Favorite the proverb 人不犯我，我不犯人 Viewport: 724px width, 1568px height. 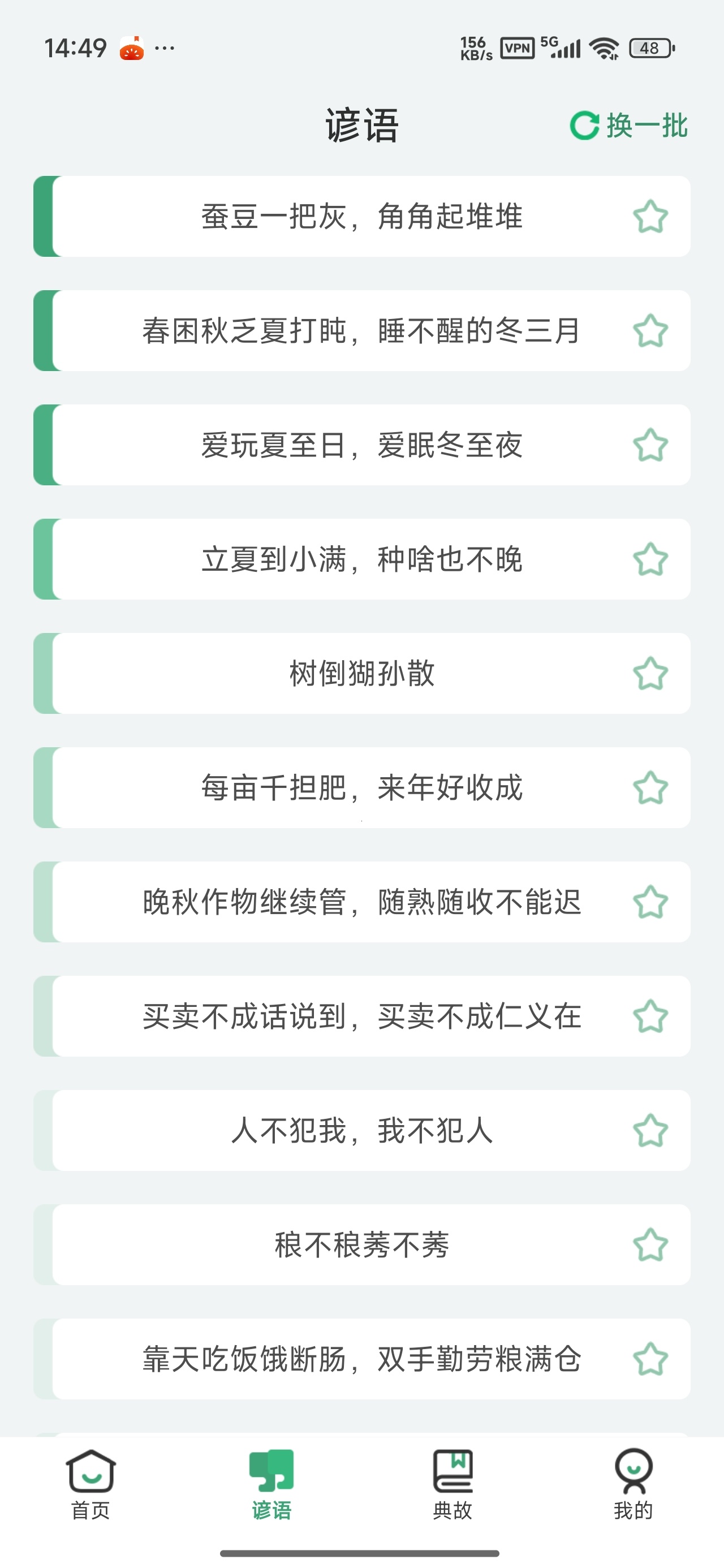point(650,1130)
